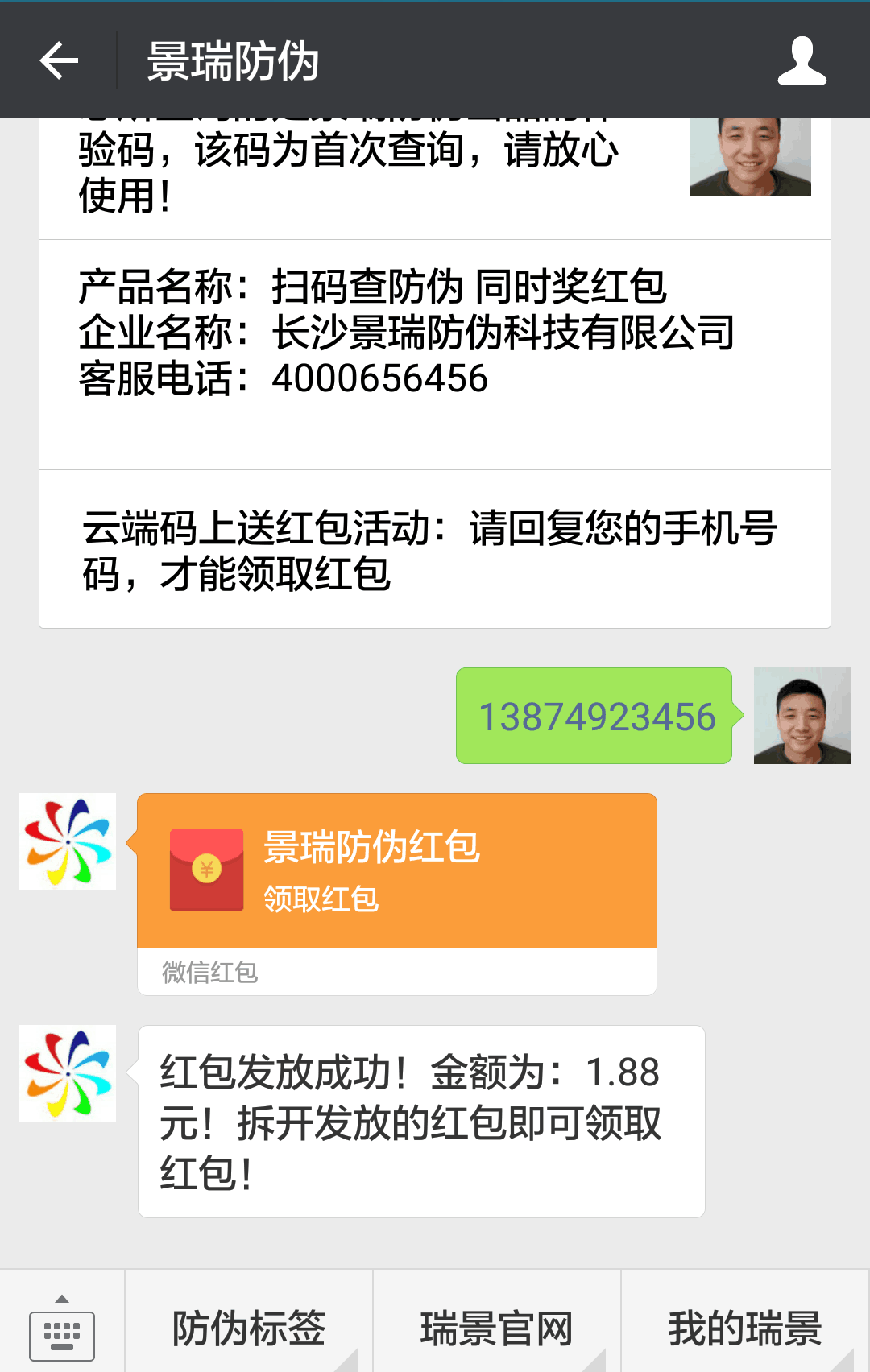Tap the 景瑞防伪 avatar beside the red packet

[x=68, y=841]
